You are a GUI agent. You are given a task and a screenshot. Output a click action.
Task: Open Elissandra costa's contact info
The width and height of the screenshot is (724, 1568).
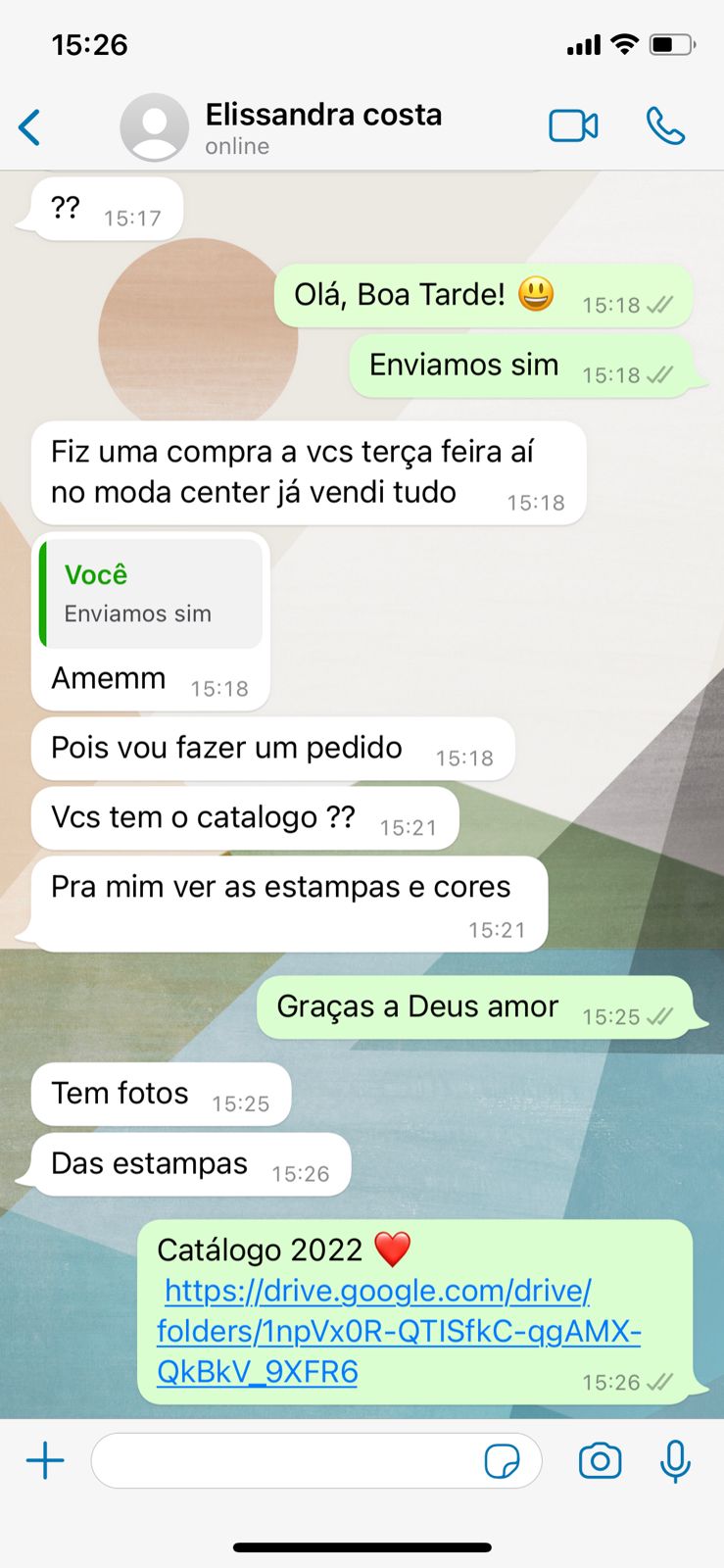pyautogui.click(x=323, y=127)
